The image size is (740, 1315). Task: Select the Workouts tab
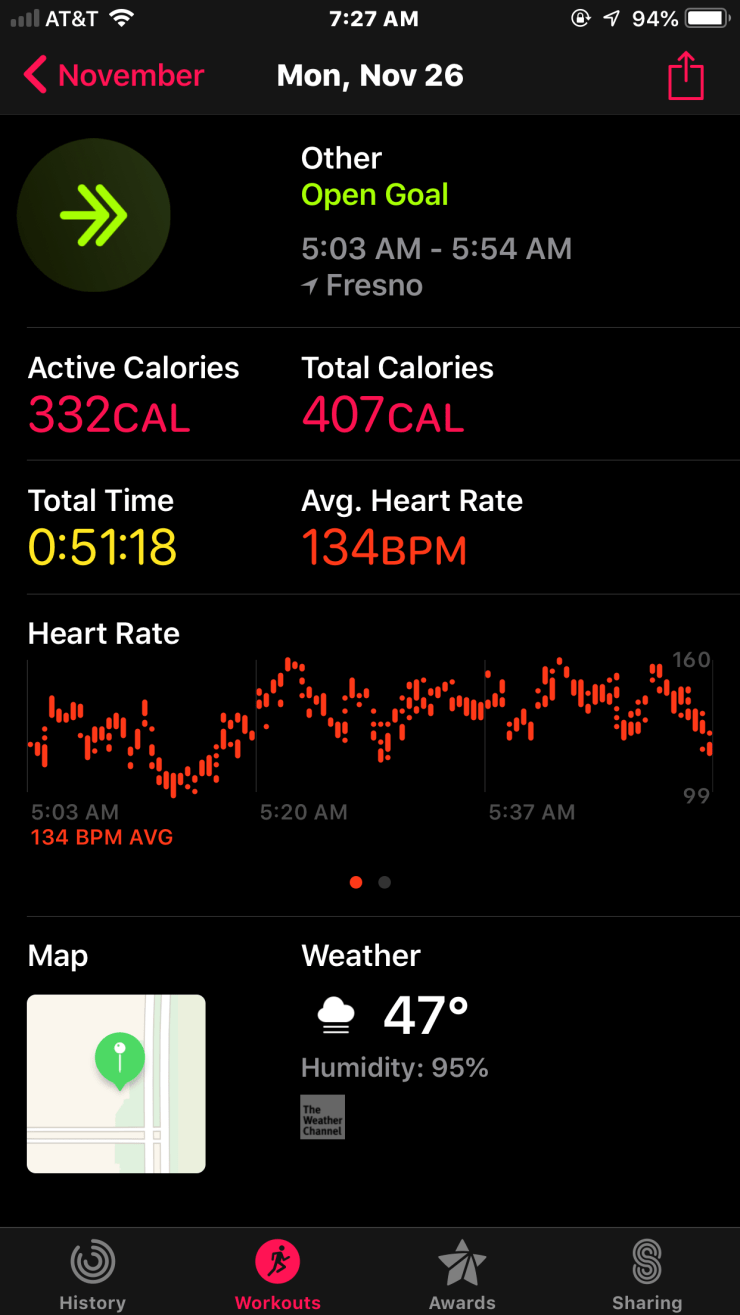click(x=278, y=1274)
